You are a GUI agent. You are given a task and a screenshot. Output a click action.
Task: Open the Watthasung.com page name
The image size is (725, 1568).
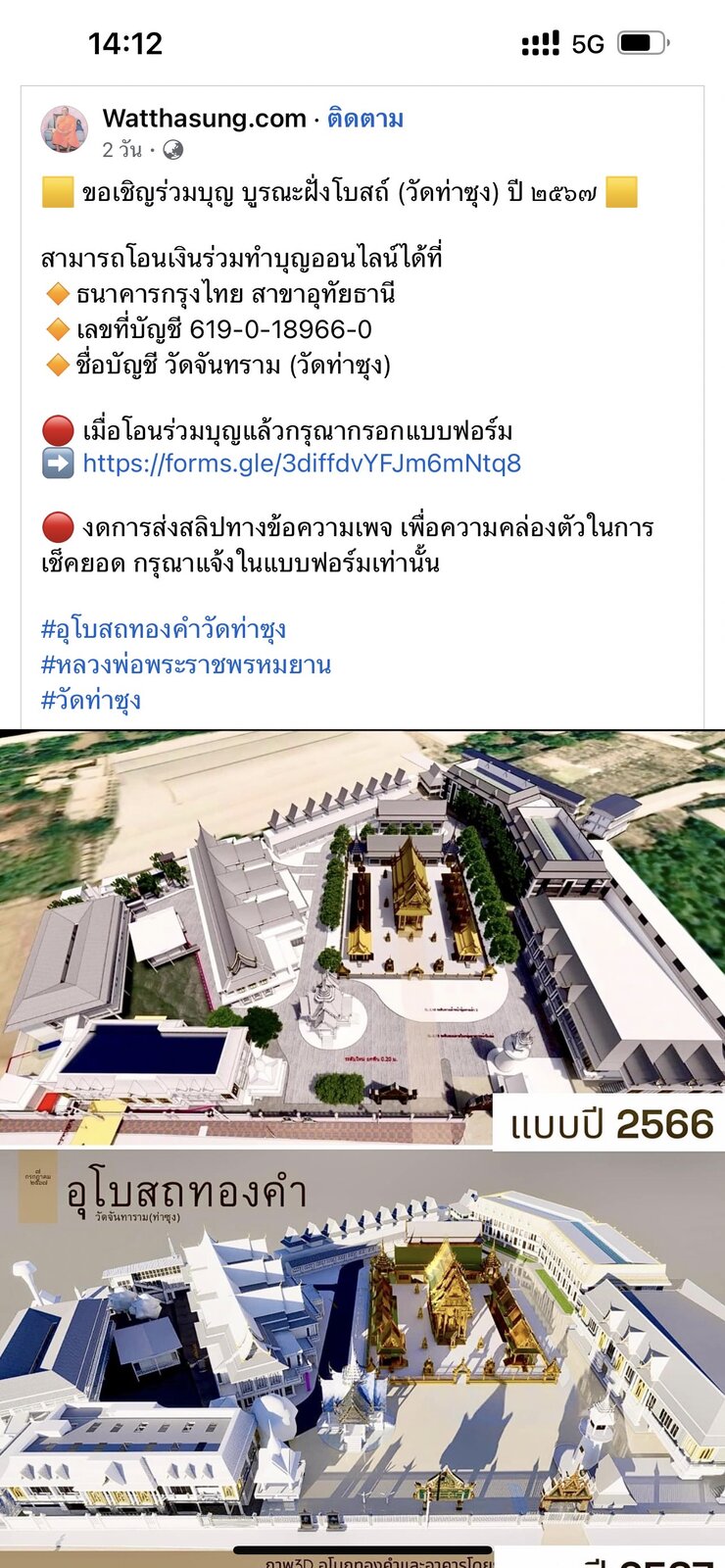204,119
